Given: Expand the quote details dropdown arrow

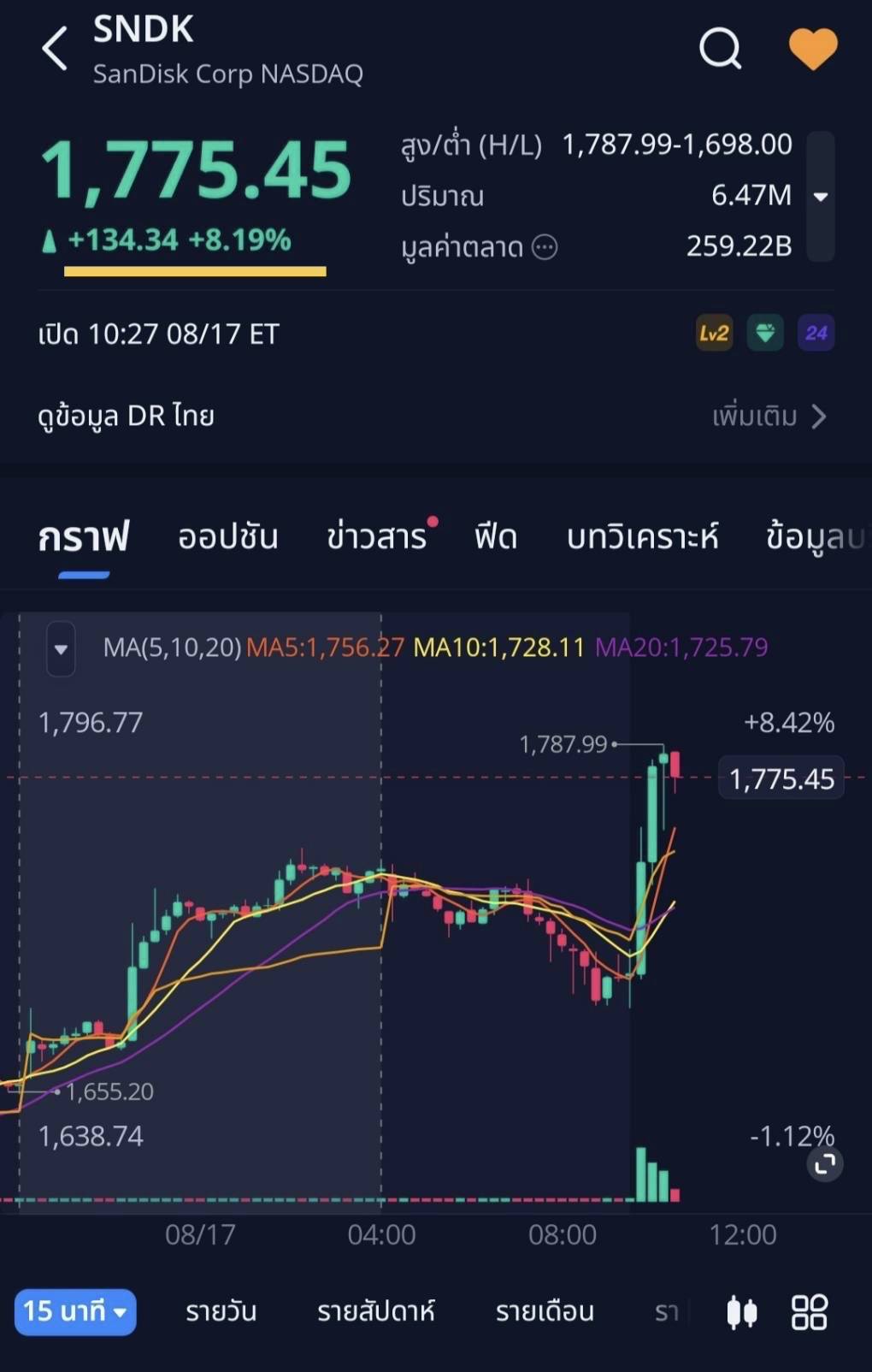Looking at the screenshot, I should pyautogui.click(x=821, y=197).
